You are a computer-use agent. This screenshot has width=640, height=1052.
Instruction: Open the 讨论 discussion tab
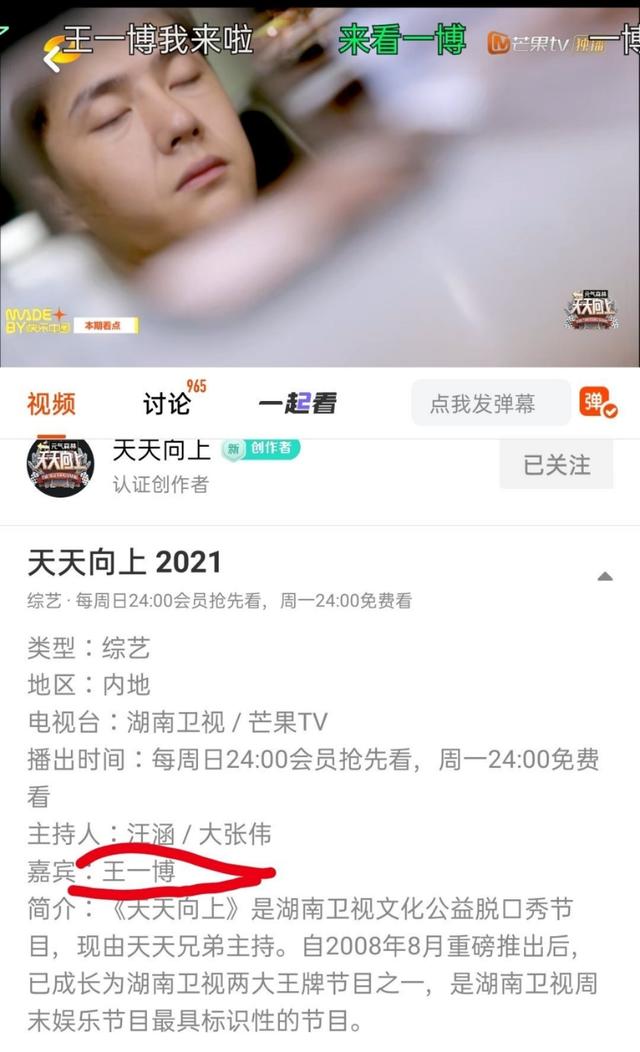167,403
